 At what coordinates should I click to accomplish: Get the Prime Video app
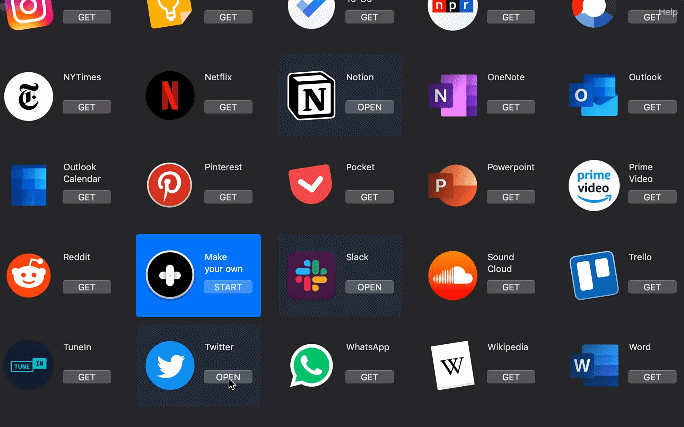652,197
